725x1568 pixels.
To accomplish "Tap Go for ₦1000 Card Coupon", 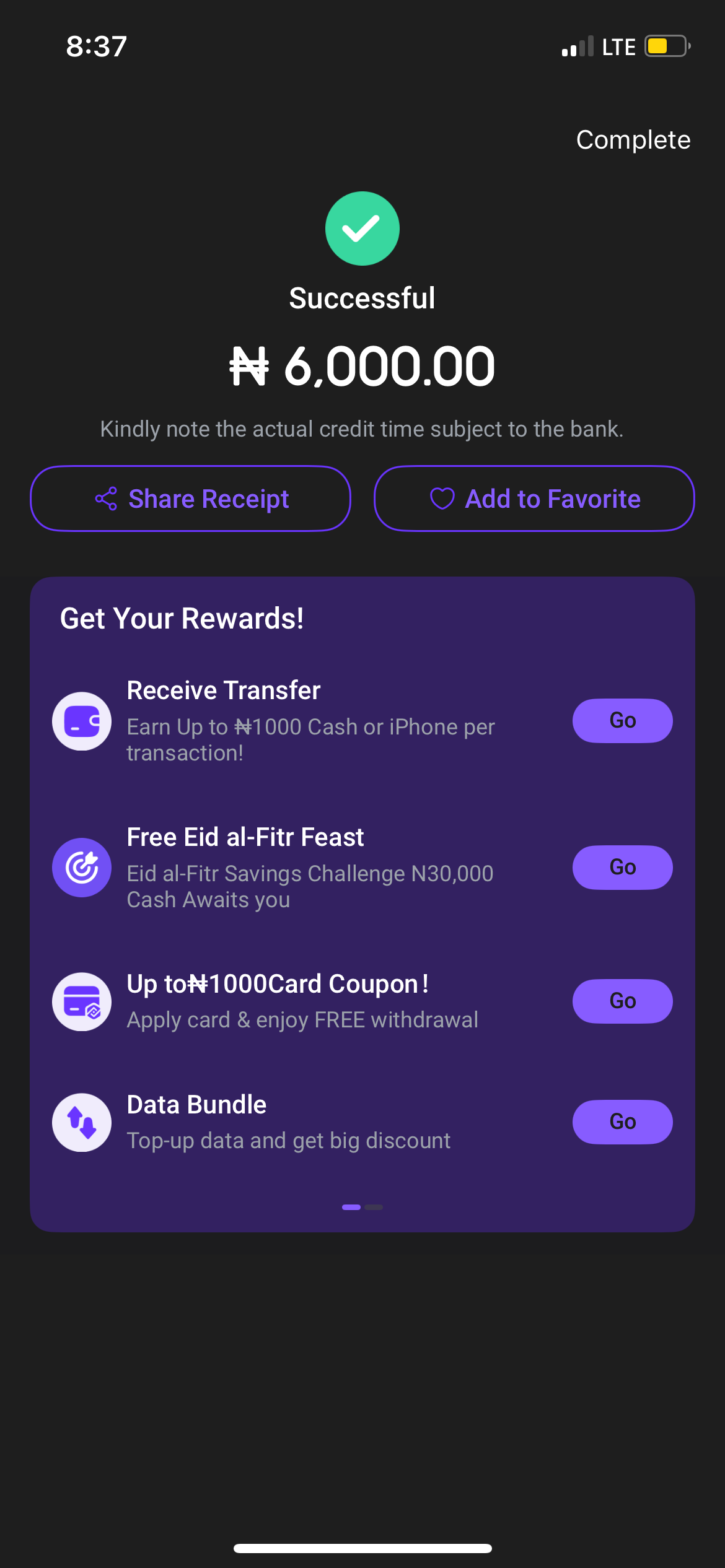I will pos(622,1001).
